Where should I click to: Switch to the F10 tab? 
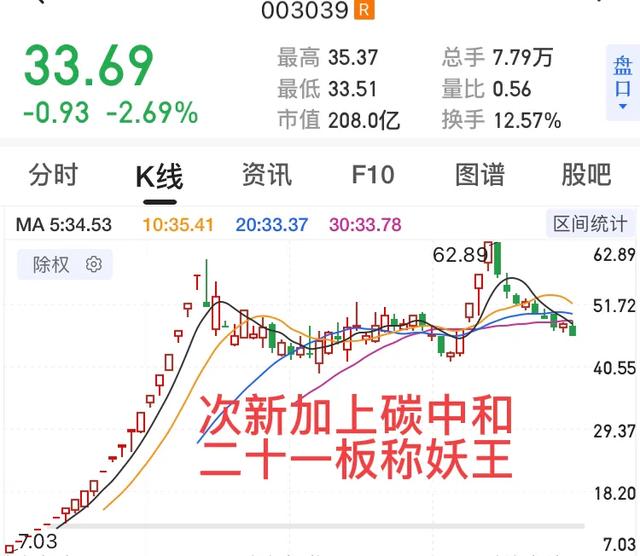coord(373,176)
